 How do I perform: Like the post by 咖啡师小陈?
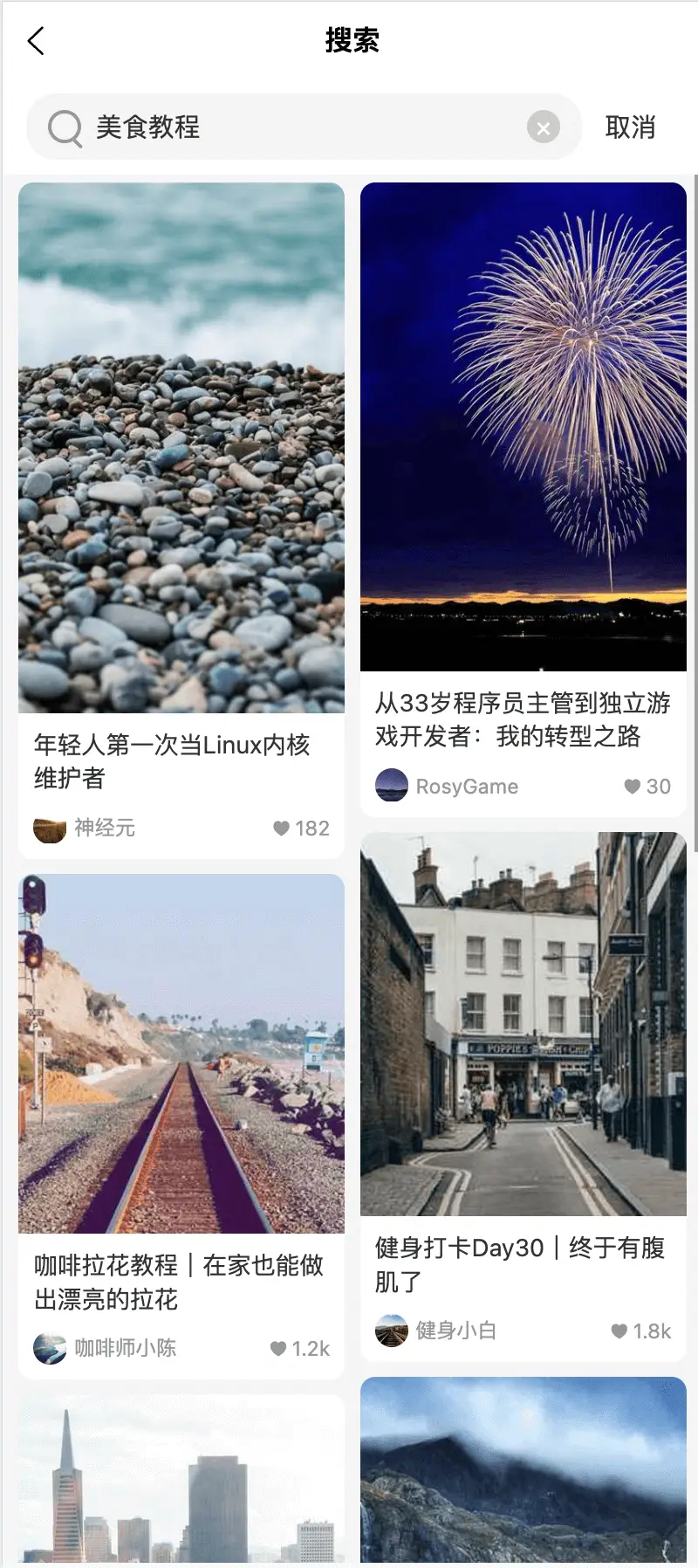(x=278, y=1349)
